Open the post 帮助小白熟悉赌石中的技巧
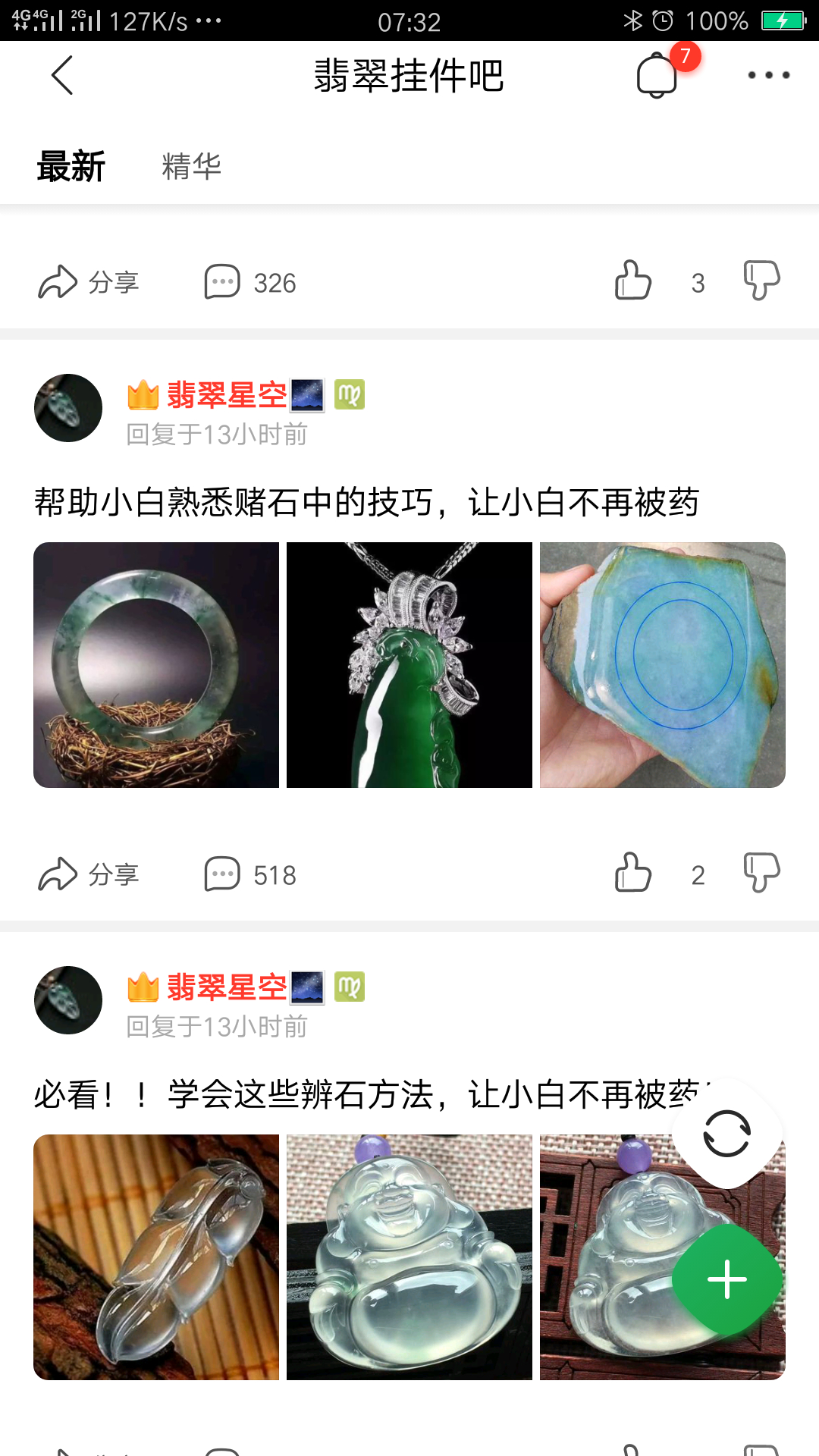 (366, 502)
